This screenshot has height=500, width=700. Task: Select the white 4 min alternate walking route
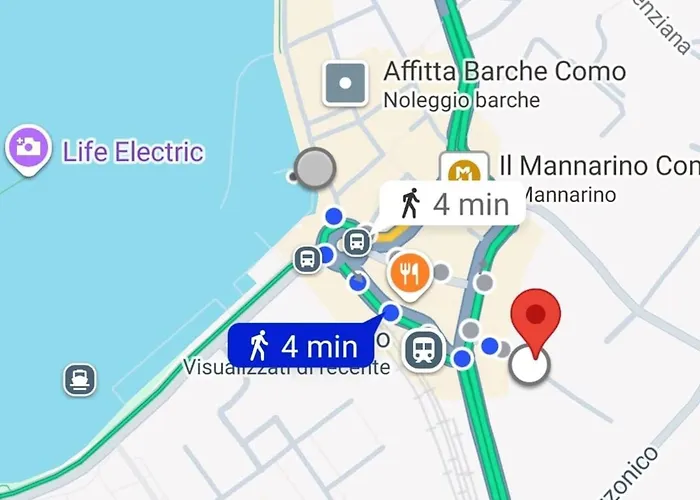pos(454,205)
